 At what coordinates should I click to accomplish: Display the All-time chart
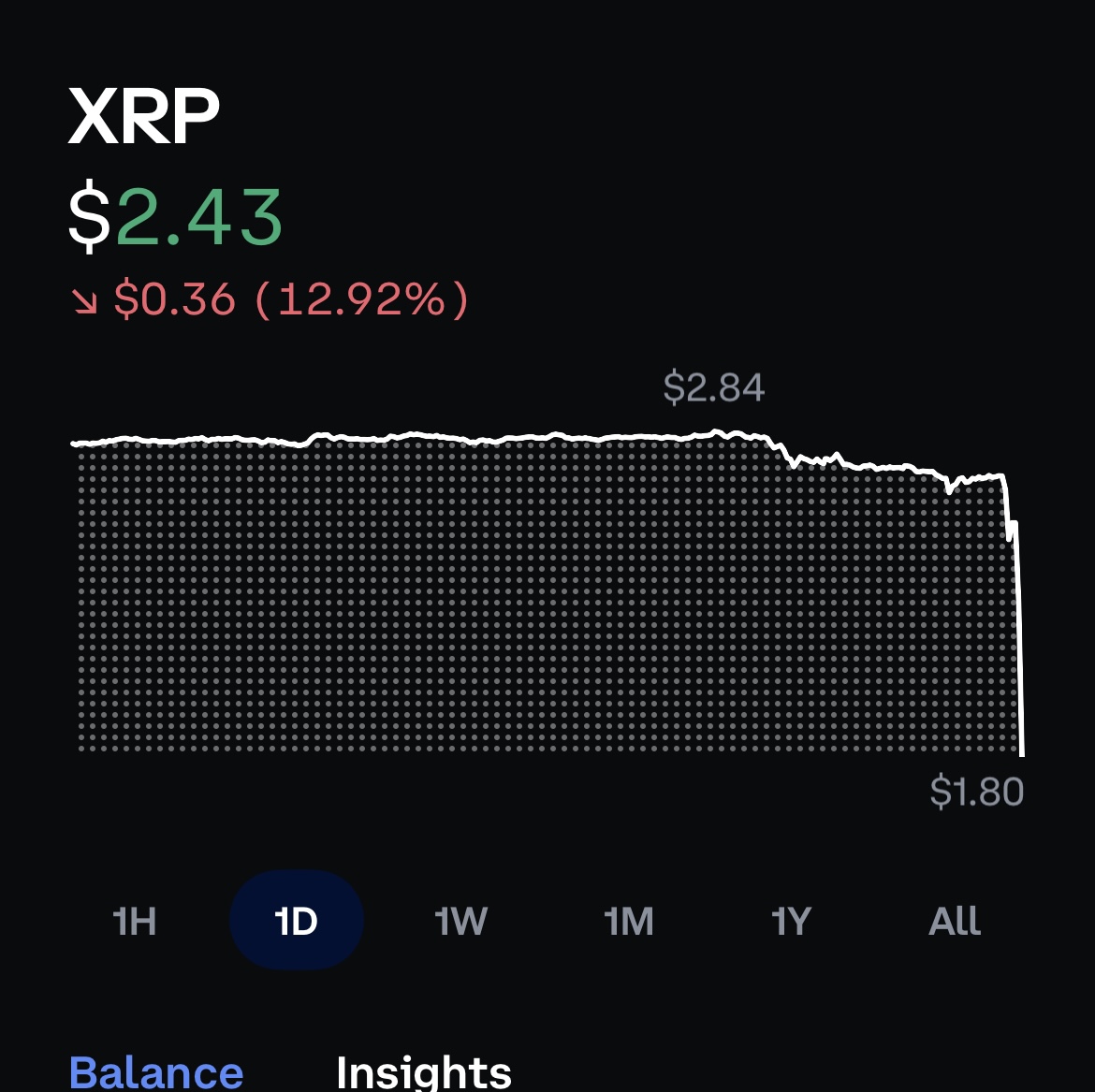pos(954,922)
